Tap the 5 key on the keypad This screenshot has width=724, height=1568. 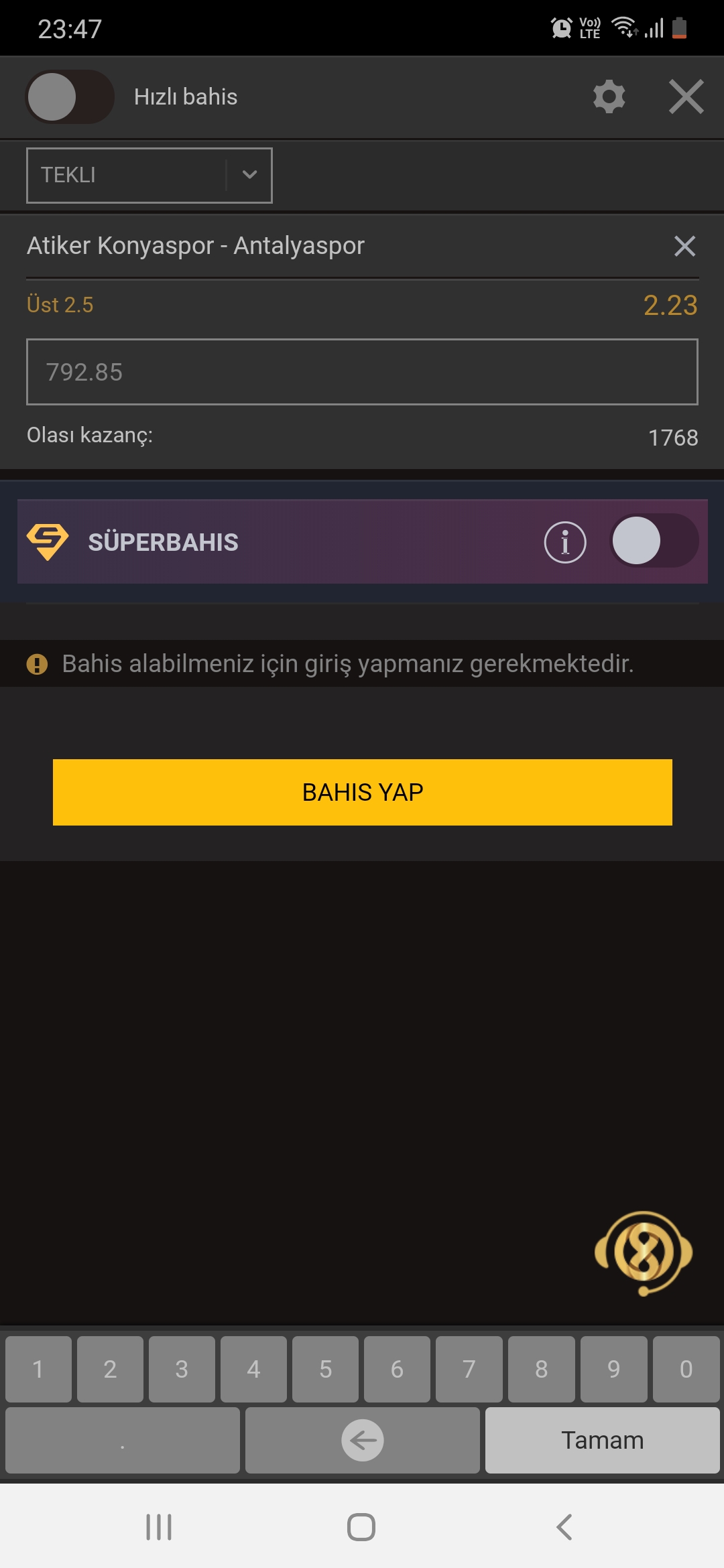coord(325,1369)
